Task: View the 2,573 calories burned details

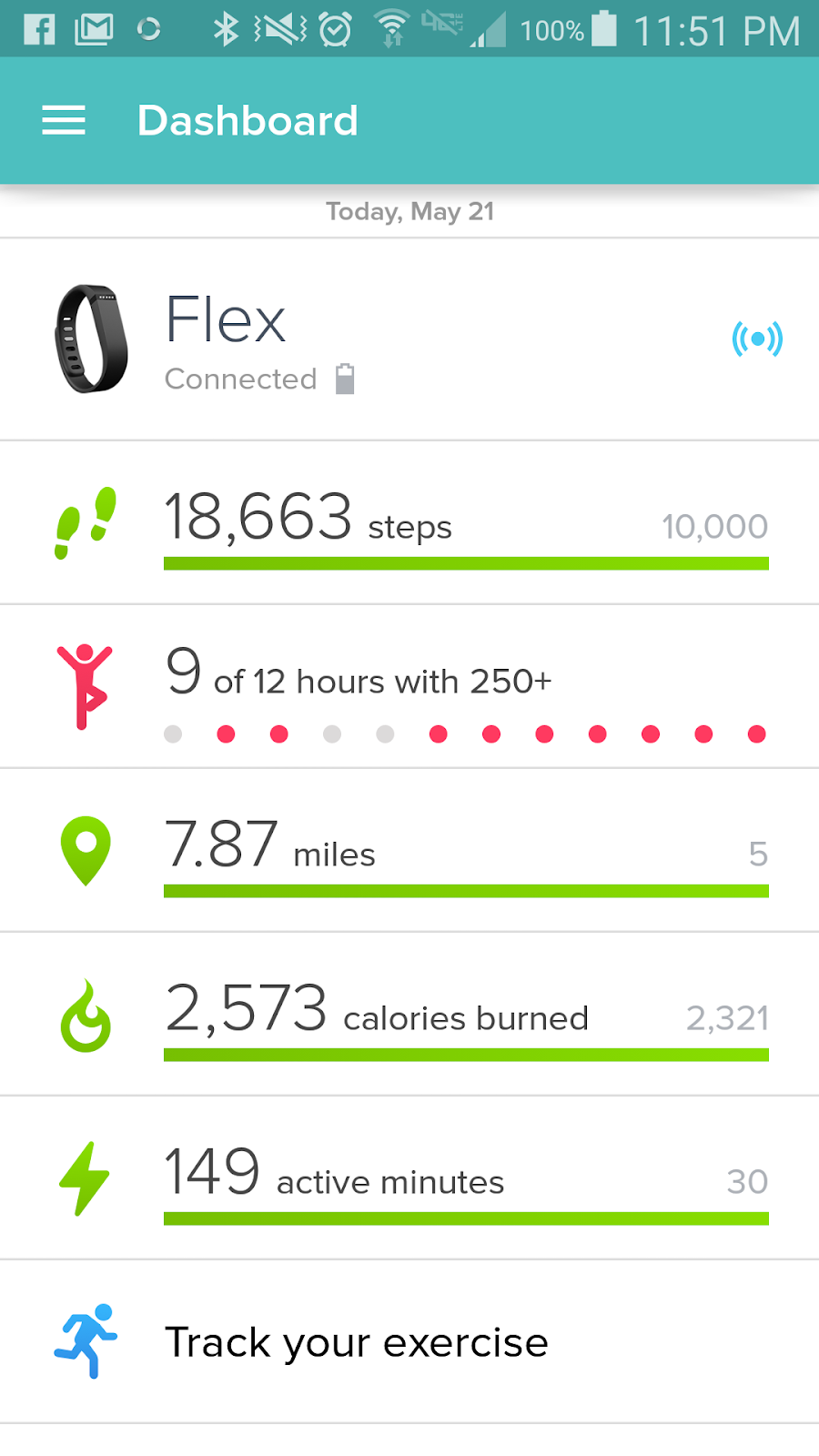Action: [x=409, y=1015]
